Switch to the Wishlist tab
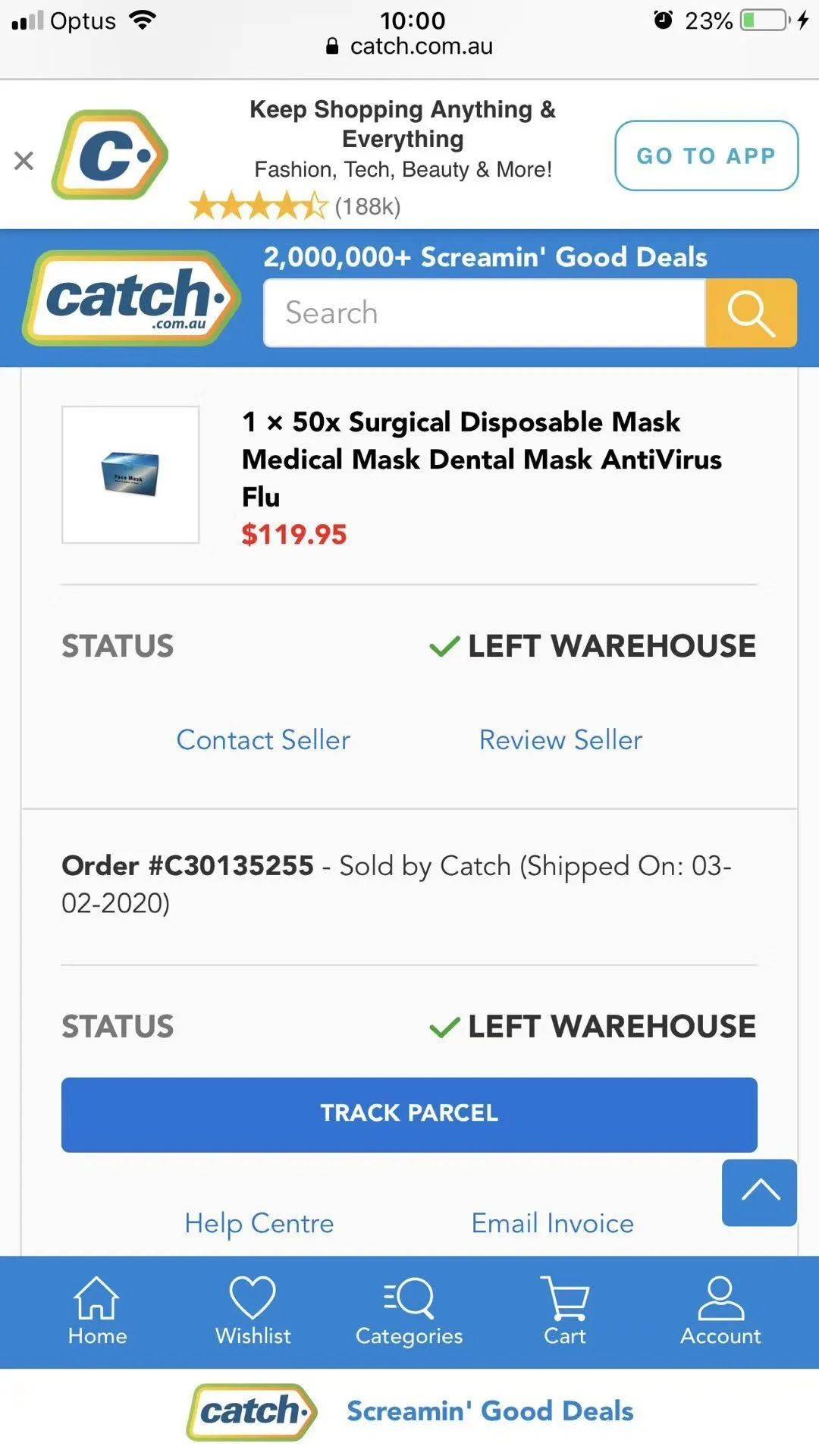 [x=253, y=1311]
